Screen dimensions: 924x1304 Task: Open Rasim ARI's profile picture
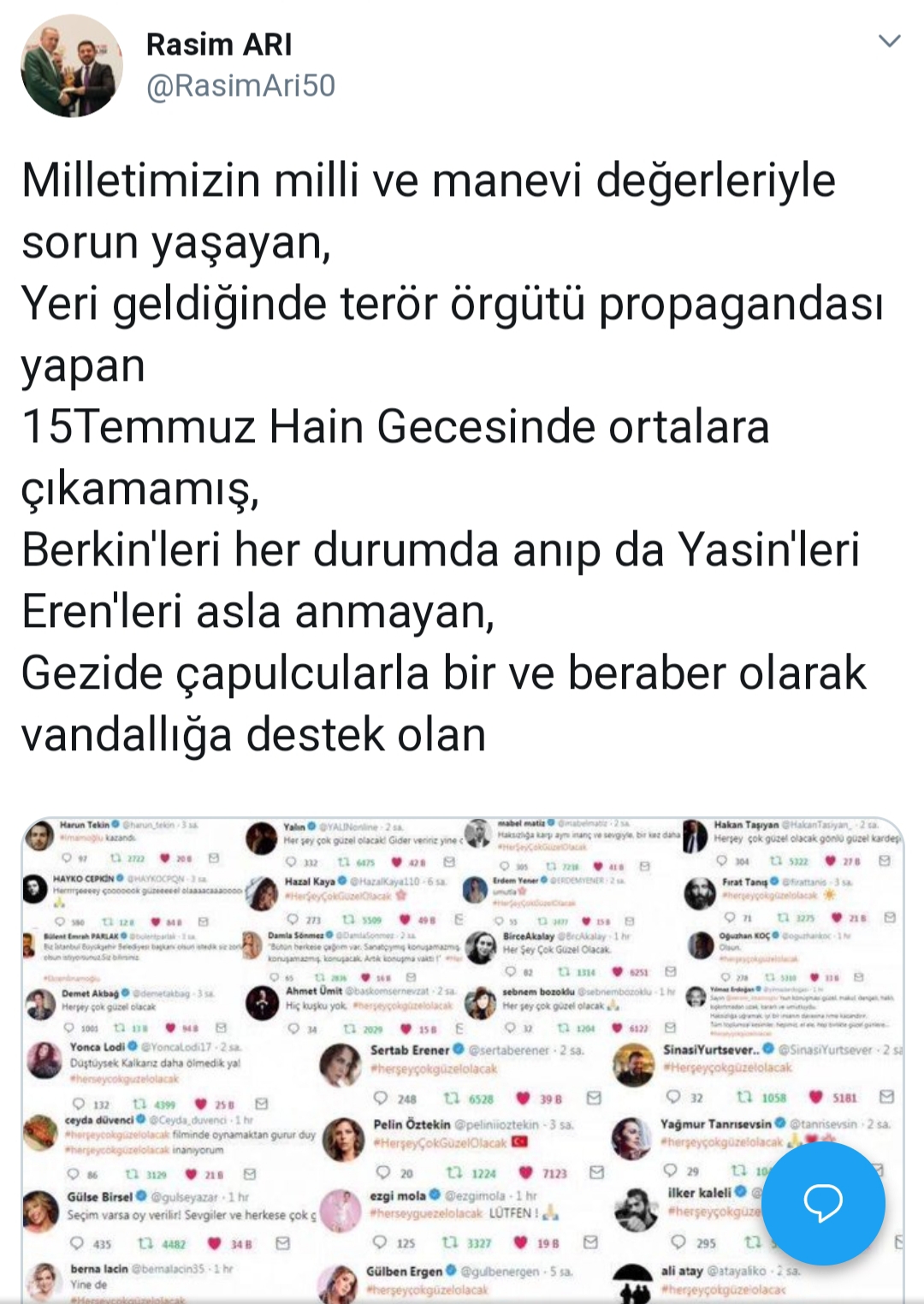(72, 66)
